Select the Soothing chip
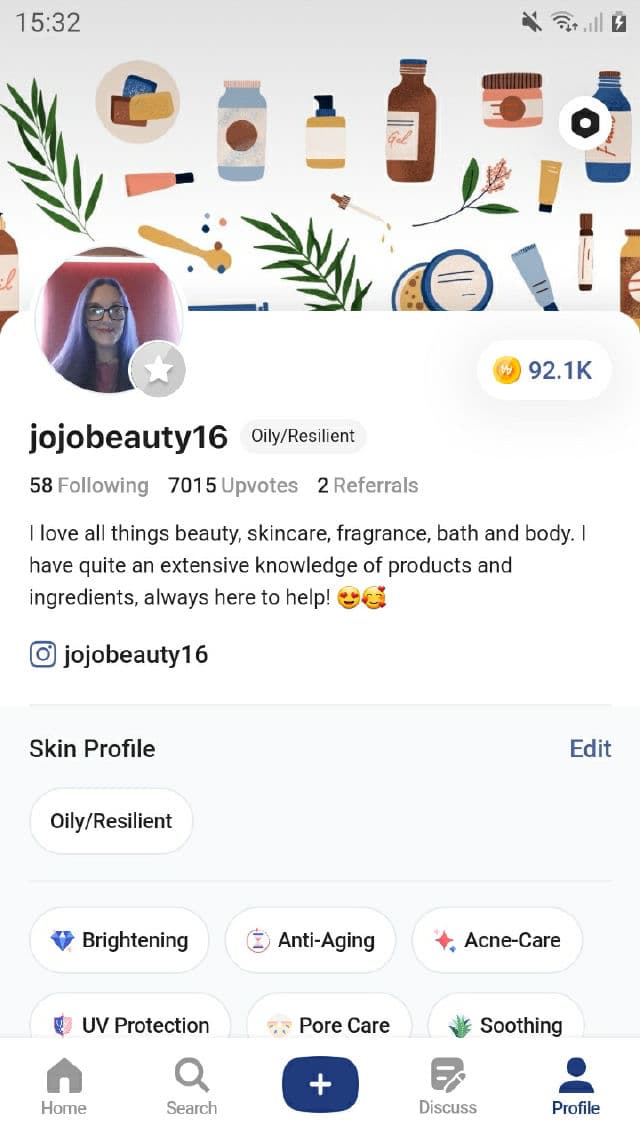The height and width of the screenshot is (1137, 640). pos(505,1024)
